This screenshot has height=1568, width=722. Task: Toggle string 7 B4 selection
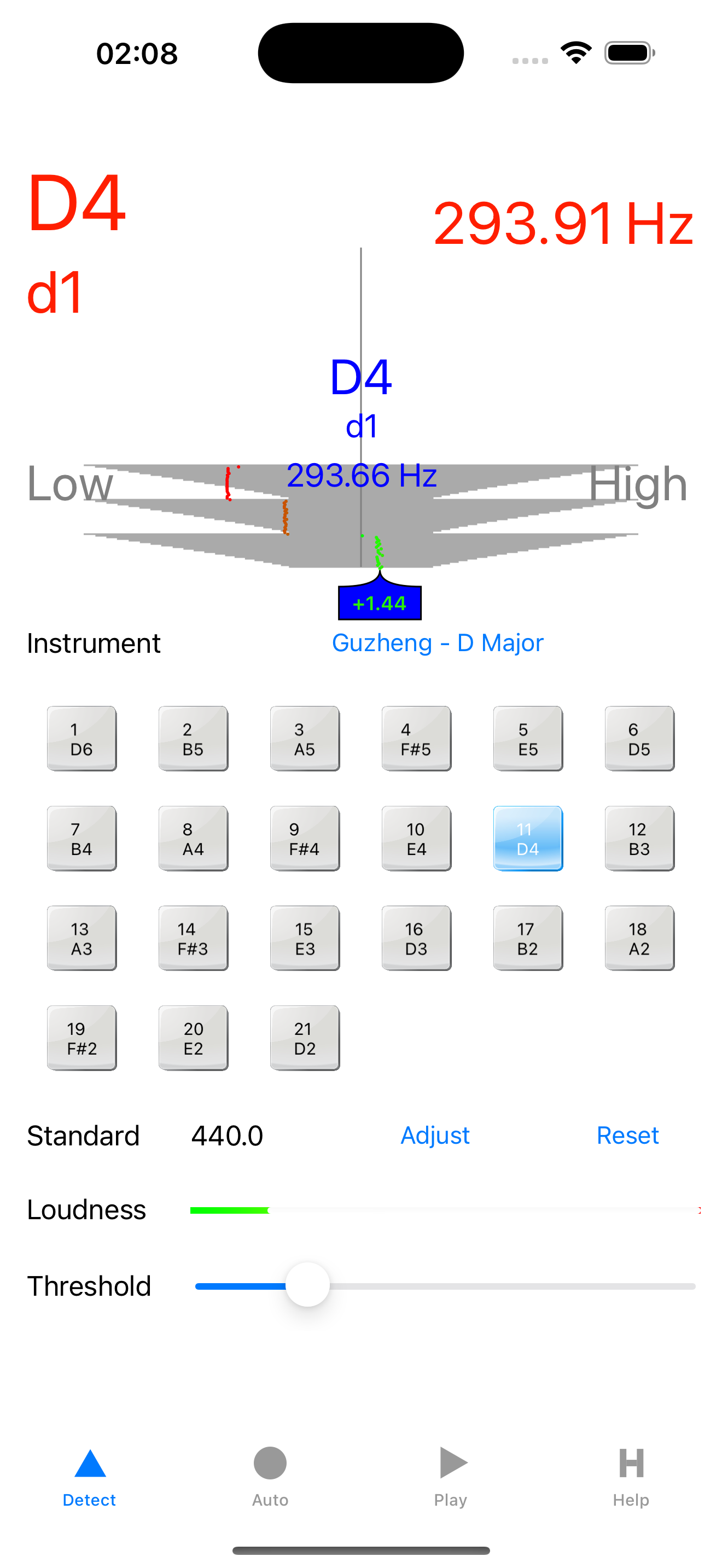(x=81, y=838)
